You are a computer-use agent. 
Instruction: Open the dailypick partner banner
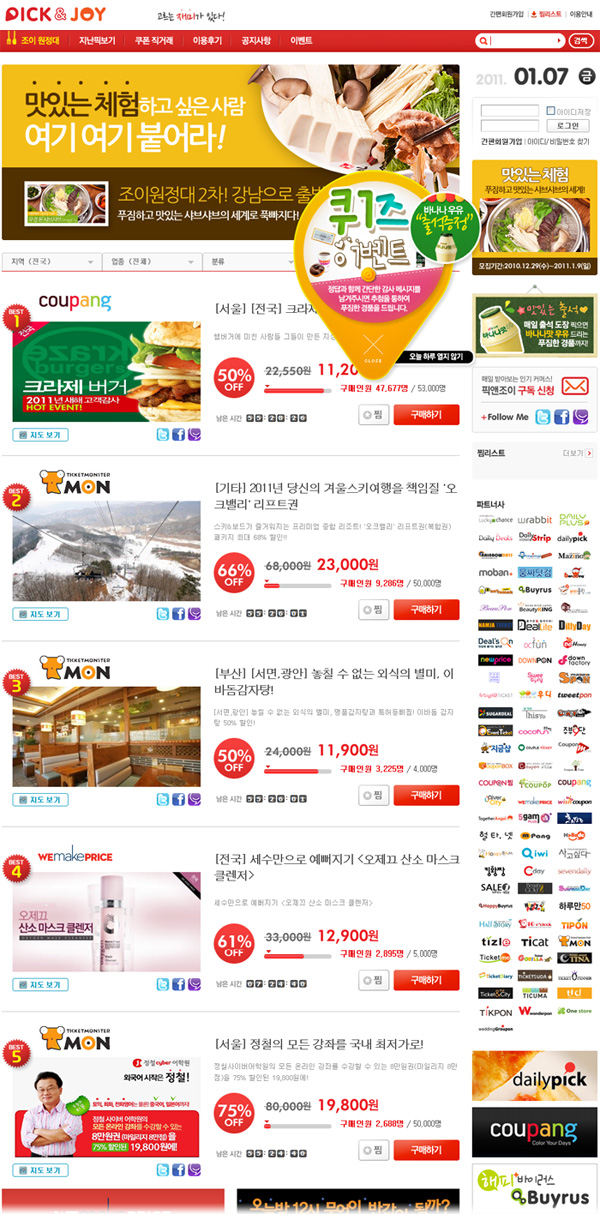[x=535, y=1076]
